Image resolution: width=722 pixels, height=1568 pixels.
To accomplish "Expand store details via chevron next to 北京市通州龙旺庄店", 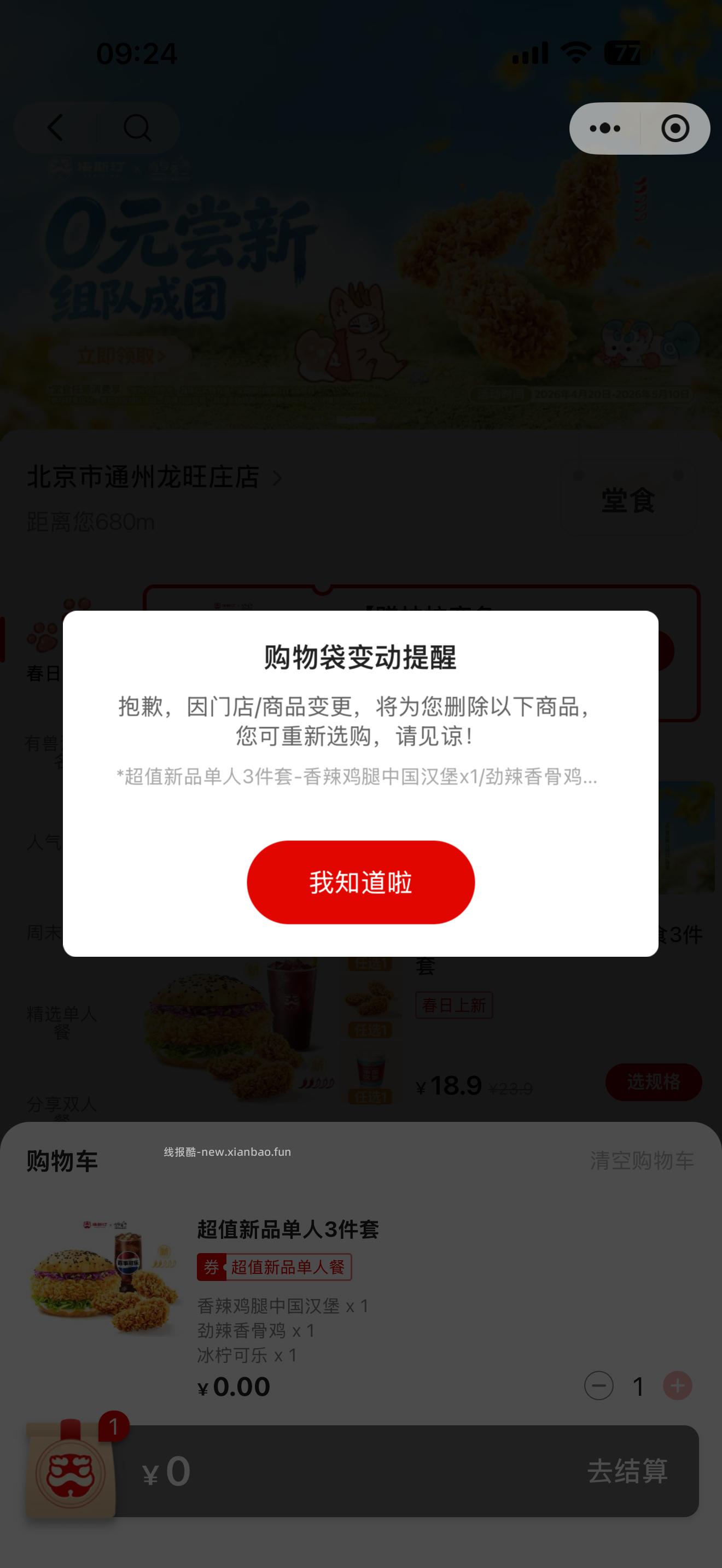I will point(280,478).
